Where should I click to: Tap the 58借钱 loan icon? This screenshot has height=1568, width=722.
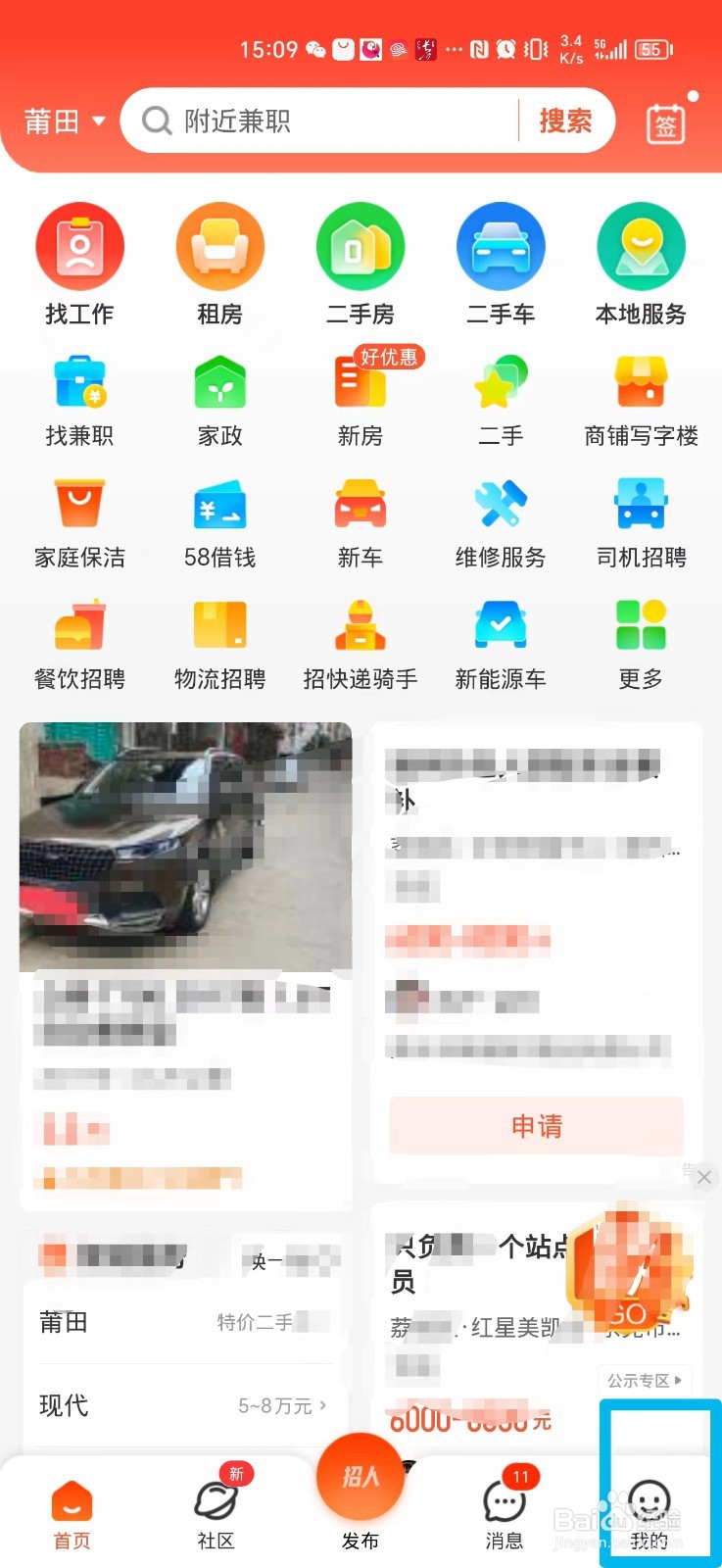pos(219,519)
